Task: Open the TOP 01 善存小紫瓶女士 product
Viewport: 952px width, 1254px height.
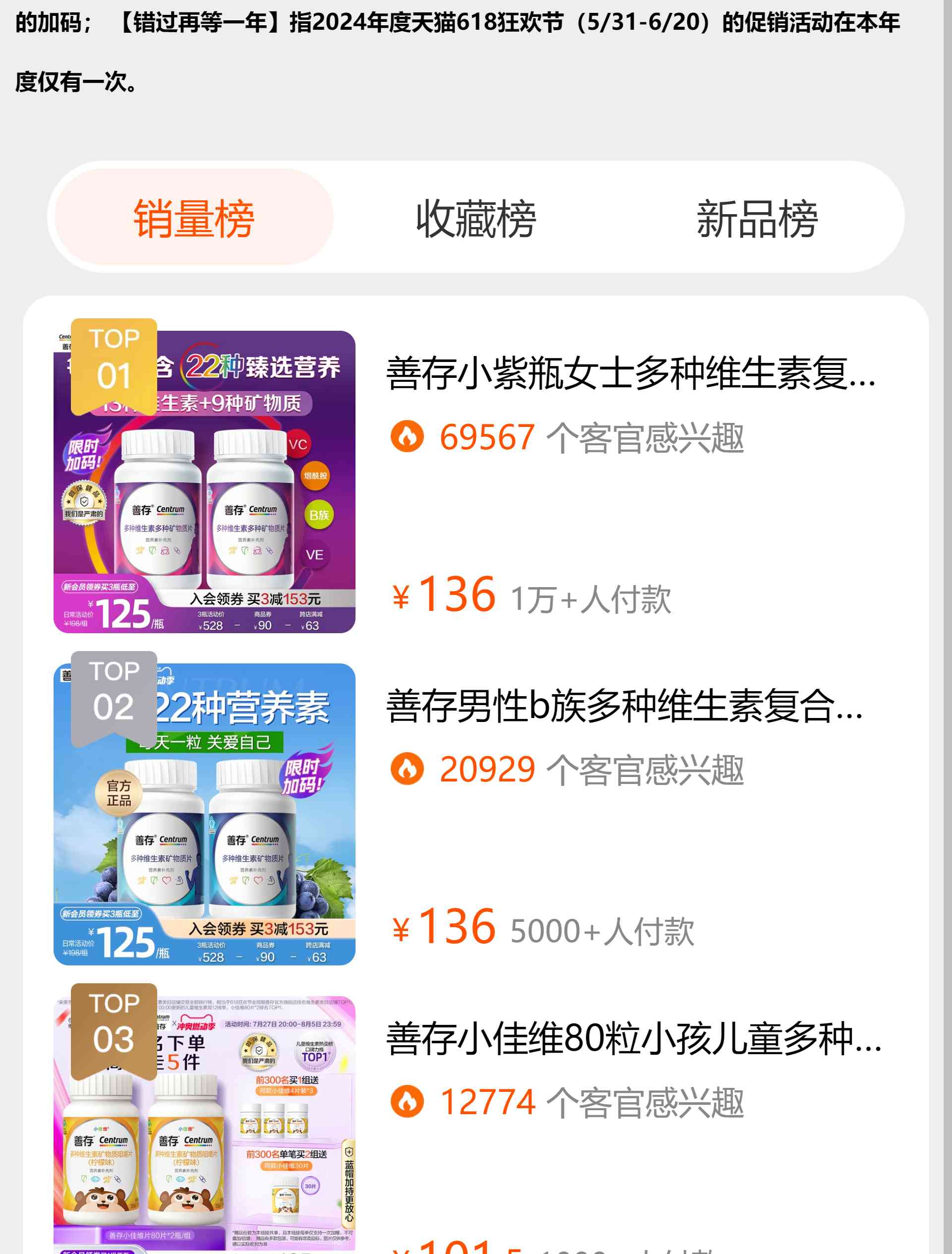Action: pos(631,373)
